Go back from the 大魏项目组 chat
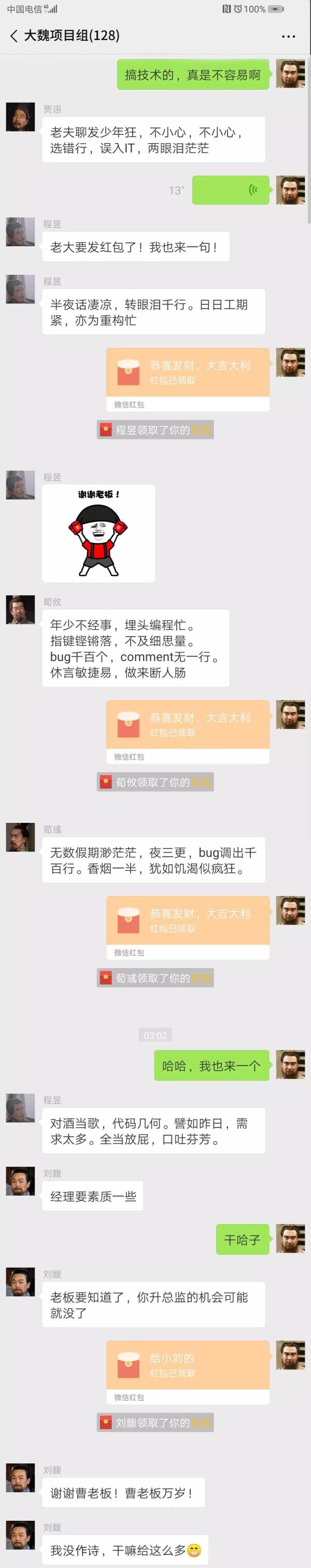The height and width of the screenshot is (1568, 311). (13, 36)
